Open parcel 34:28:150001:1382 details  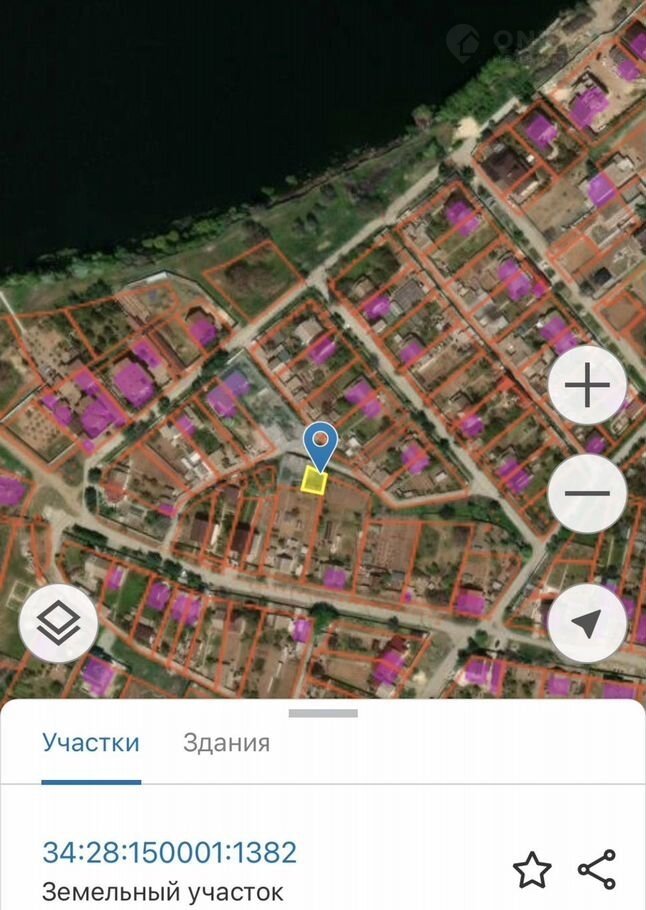pyautogui.click(x=169, y=852)
